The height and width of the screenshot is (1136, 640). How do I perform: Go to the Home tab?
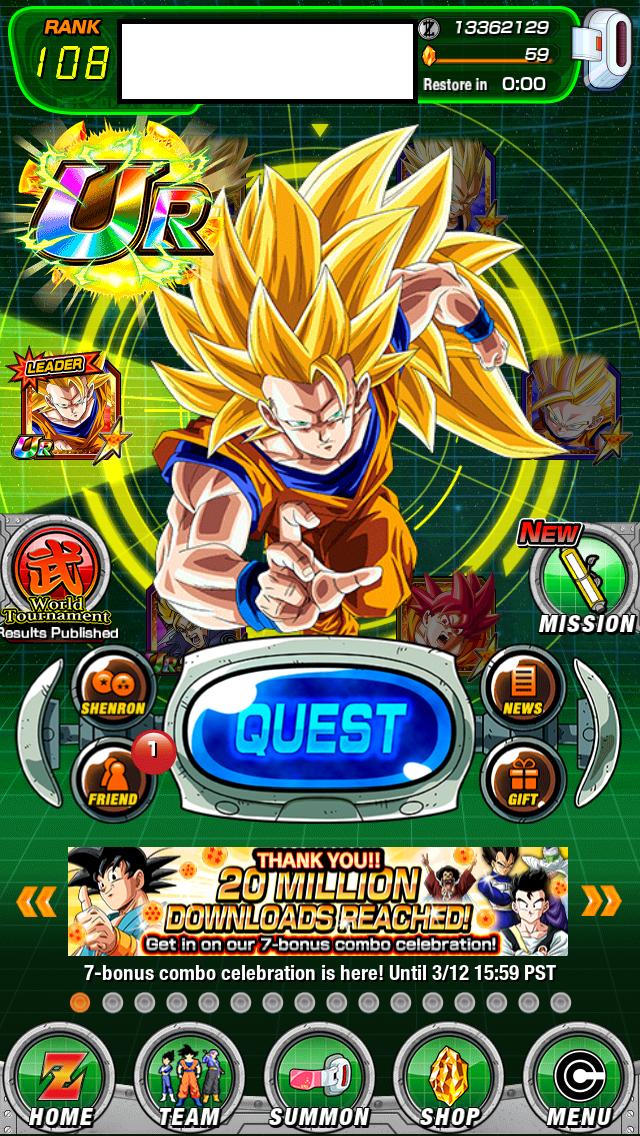tap(60, 1077)
